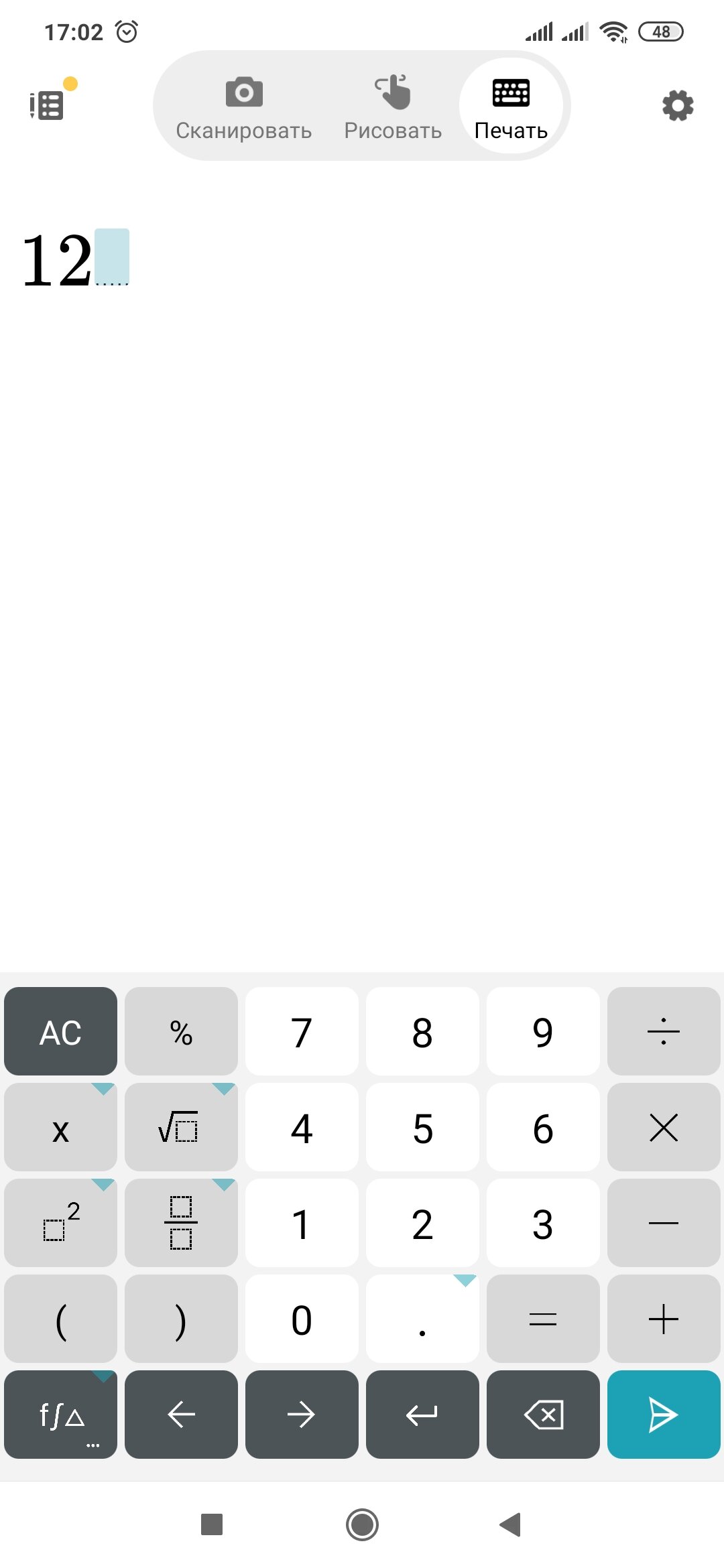Move the cursor left
This screenshot has height=1568, width=724.
tap(181, 1415)
